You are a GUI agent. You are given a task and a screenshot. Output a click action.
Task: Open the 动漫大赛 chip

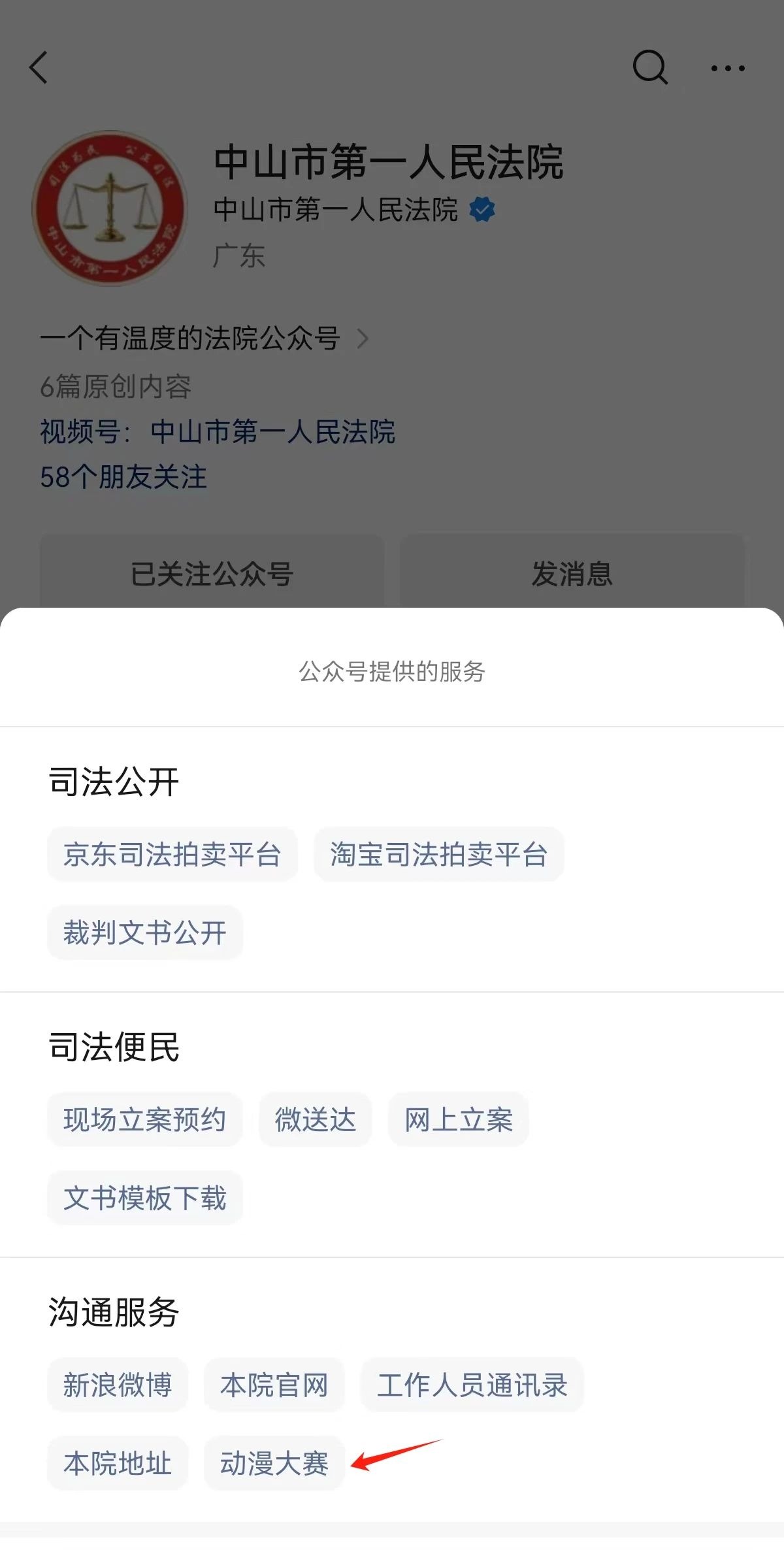pyautogui.click(x=274, y=1463)
